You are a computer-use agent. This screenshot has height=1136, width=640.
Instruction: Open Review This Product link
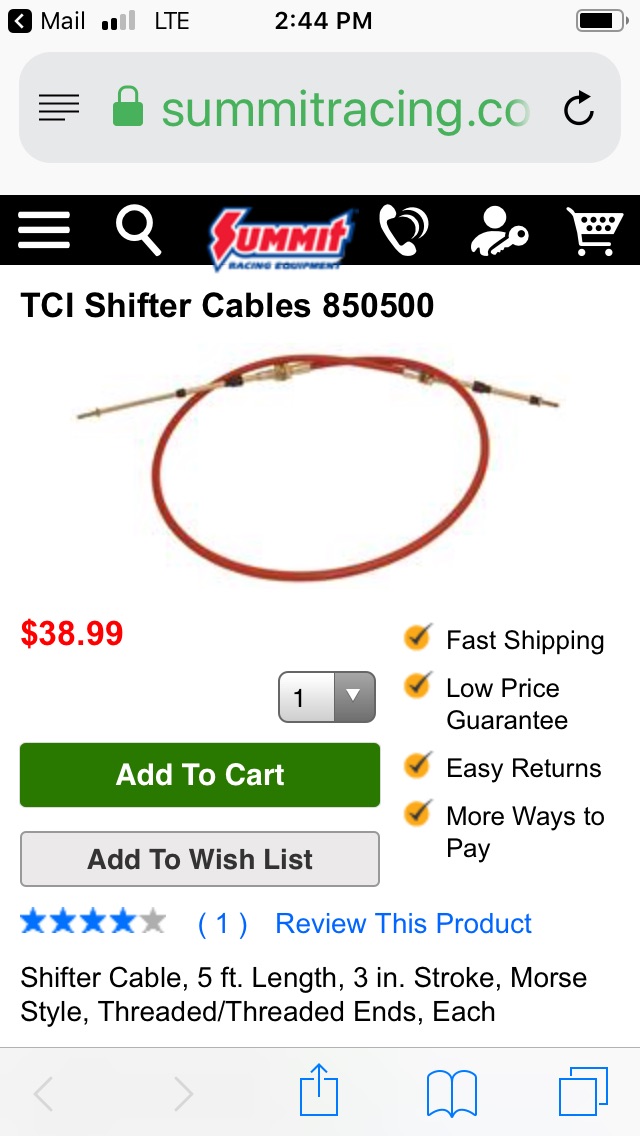pos(404,923)
